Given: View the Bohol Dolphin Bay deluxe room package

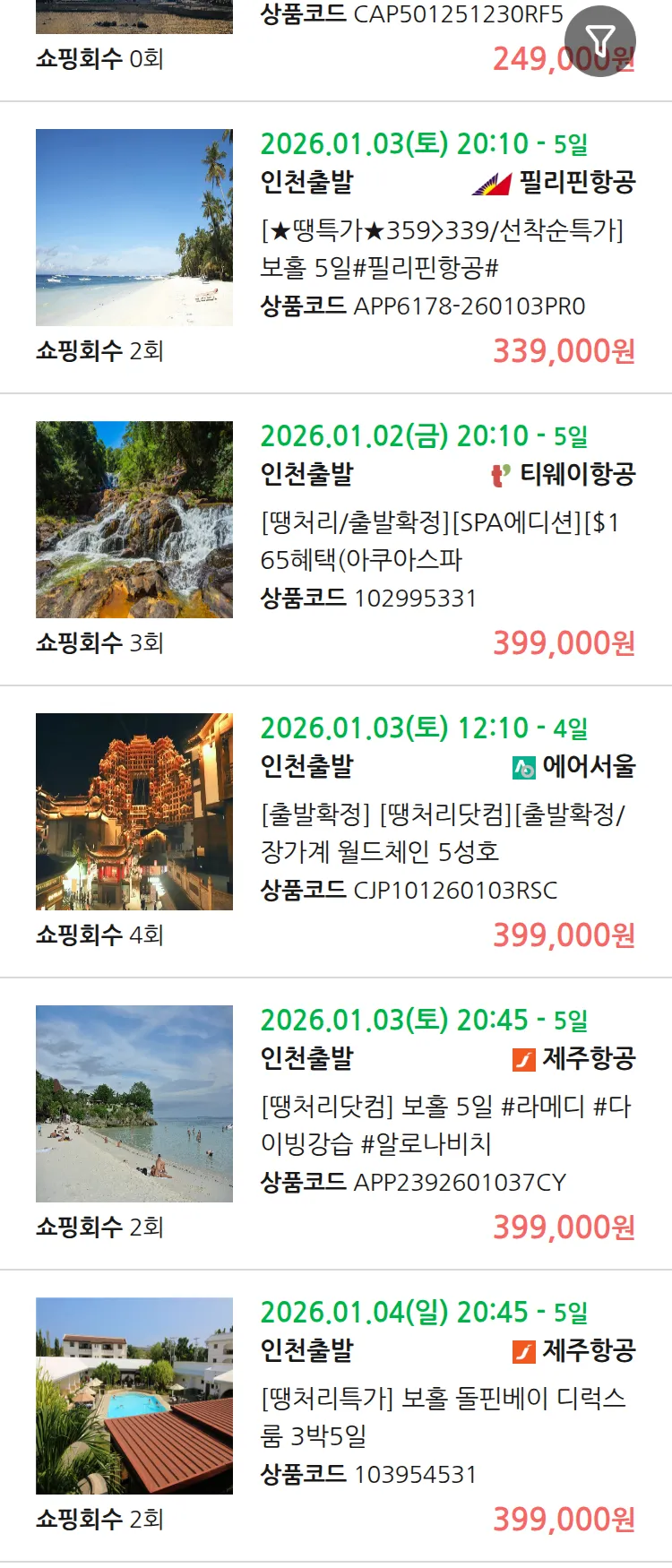Looking at the screenshot, I should pos(441,1417).
